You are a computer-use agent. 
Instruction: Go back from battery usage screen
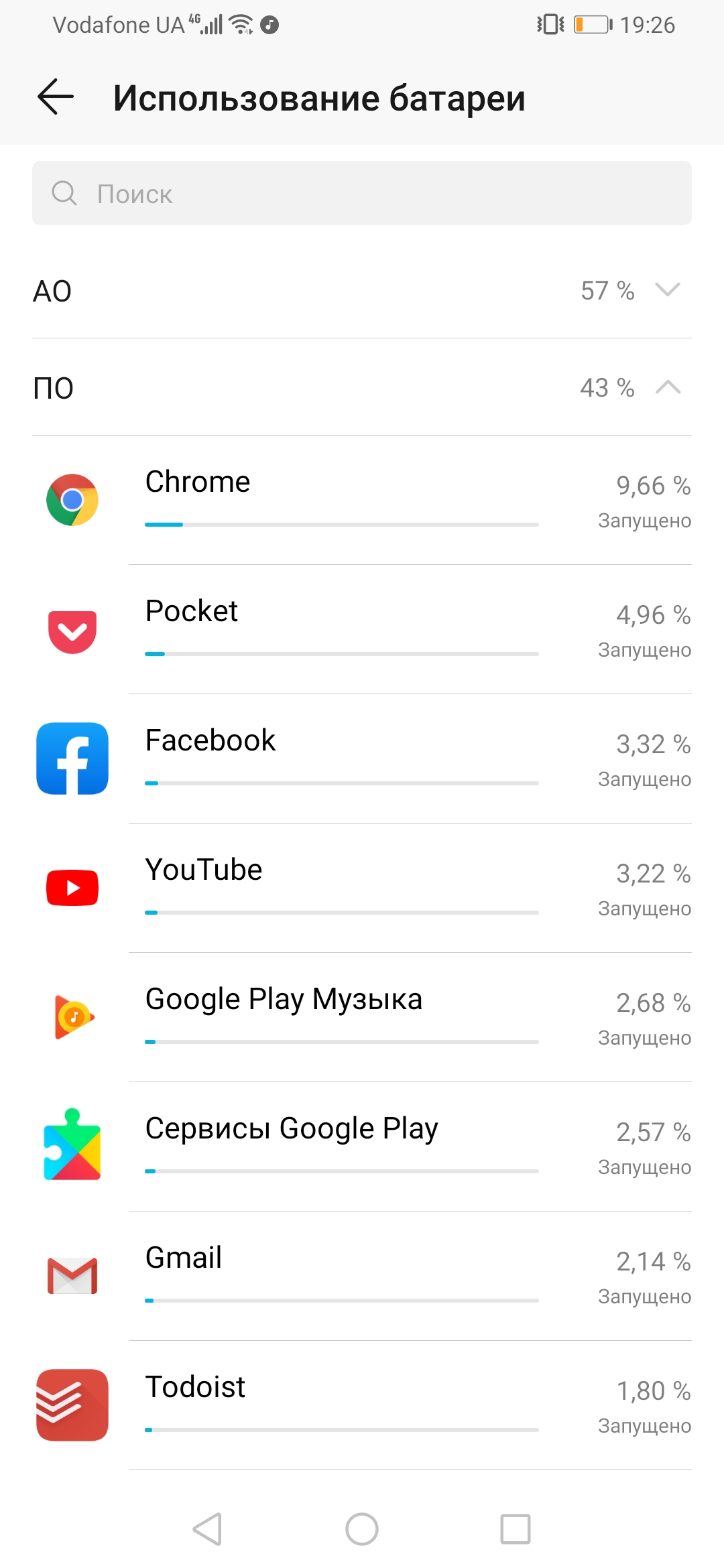click(56, 97)
